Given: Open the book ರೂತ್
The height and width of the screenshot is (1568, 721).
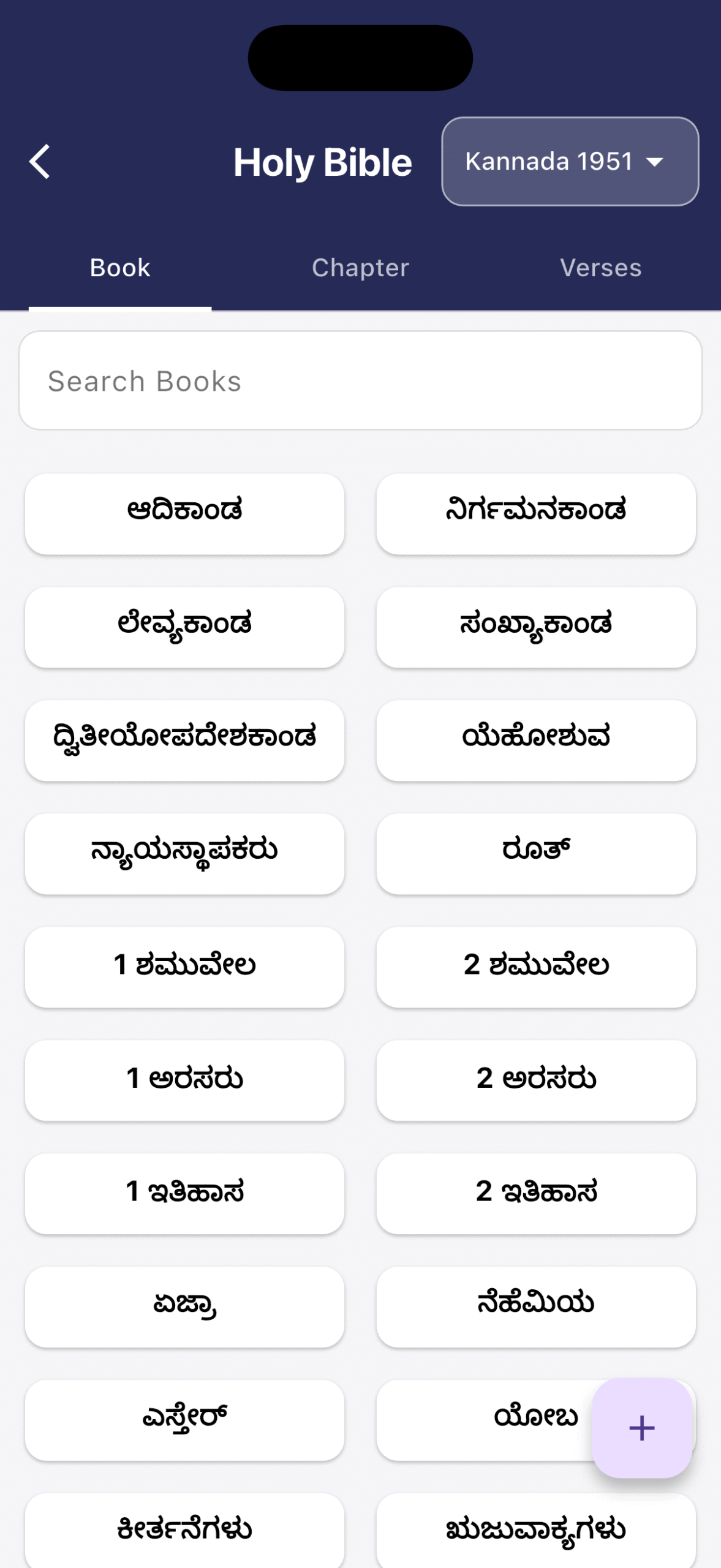Looking at the screenshot, I should coord(536,853).
